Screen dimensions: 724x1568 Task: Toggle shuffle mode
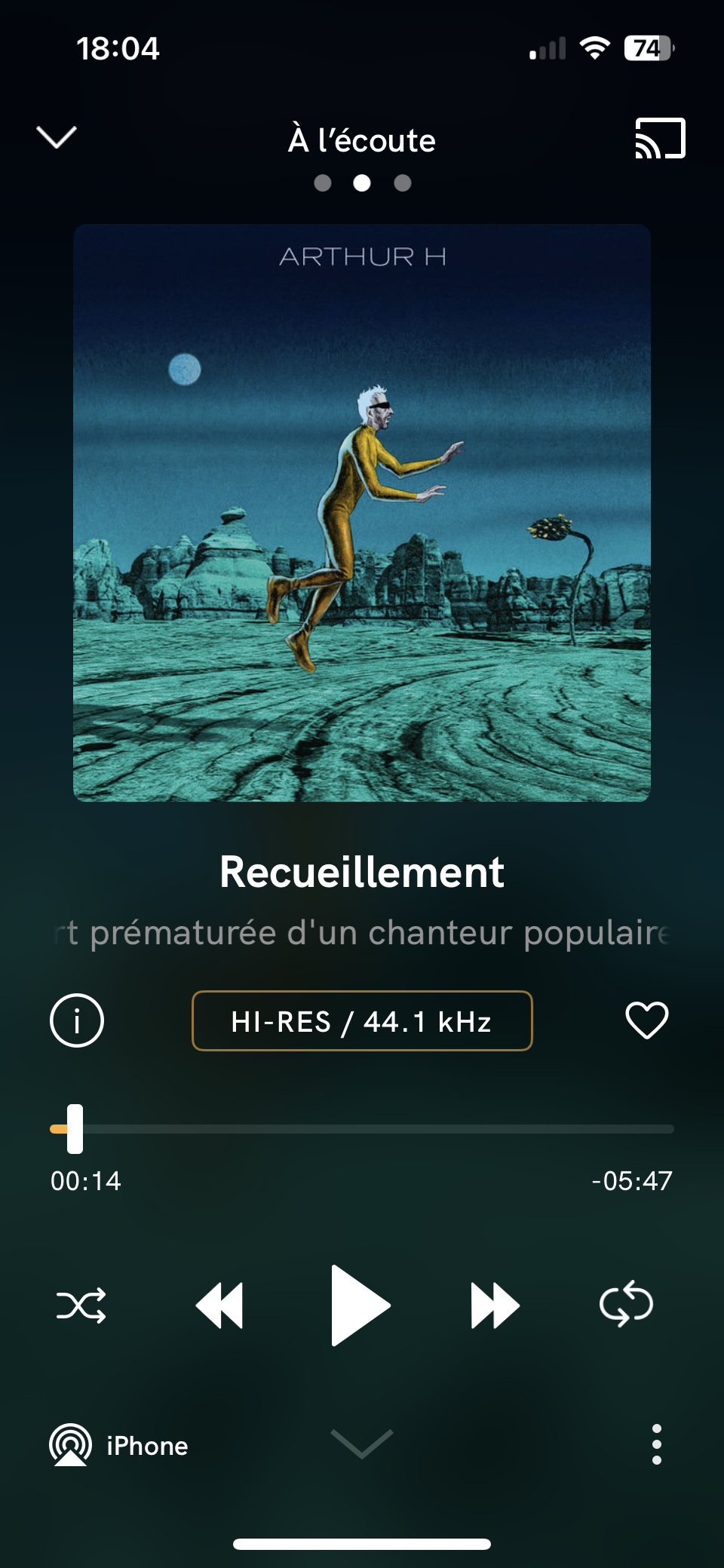click(x=81, y=1305)
